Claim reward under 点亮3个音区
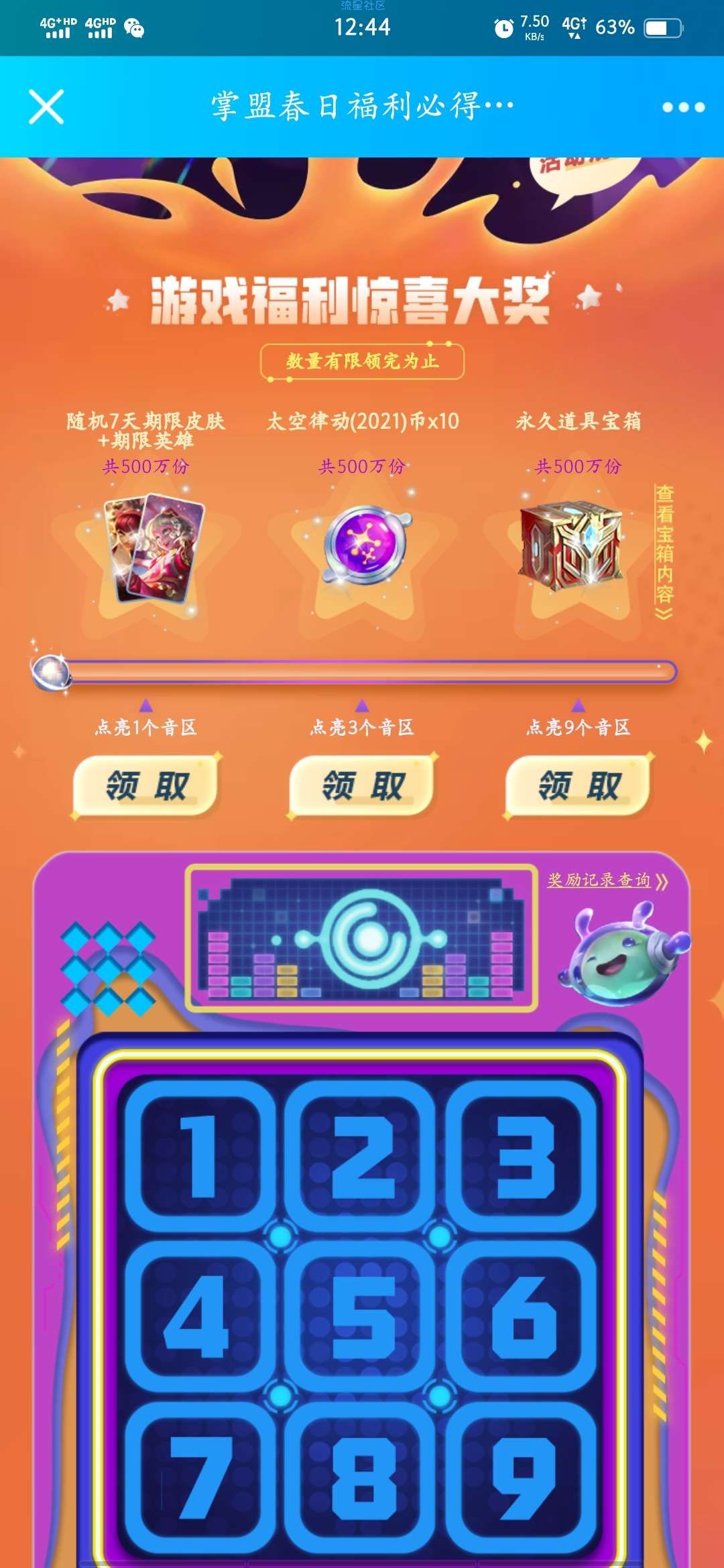This screenshot has width=724, height=1568. pos(363,785)
